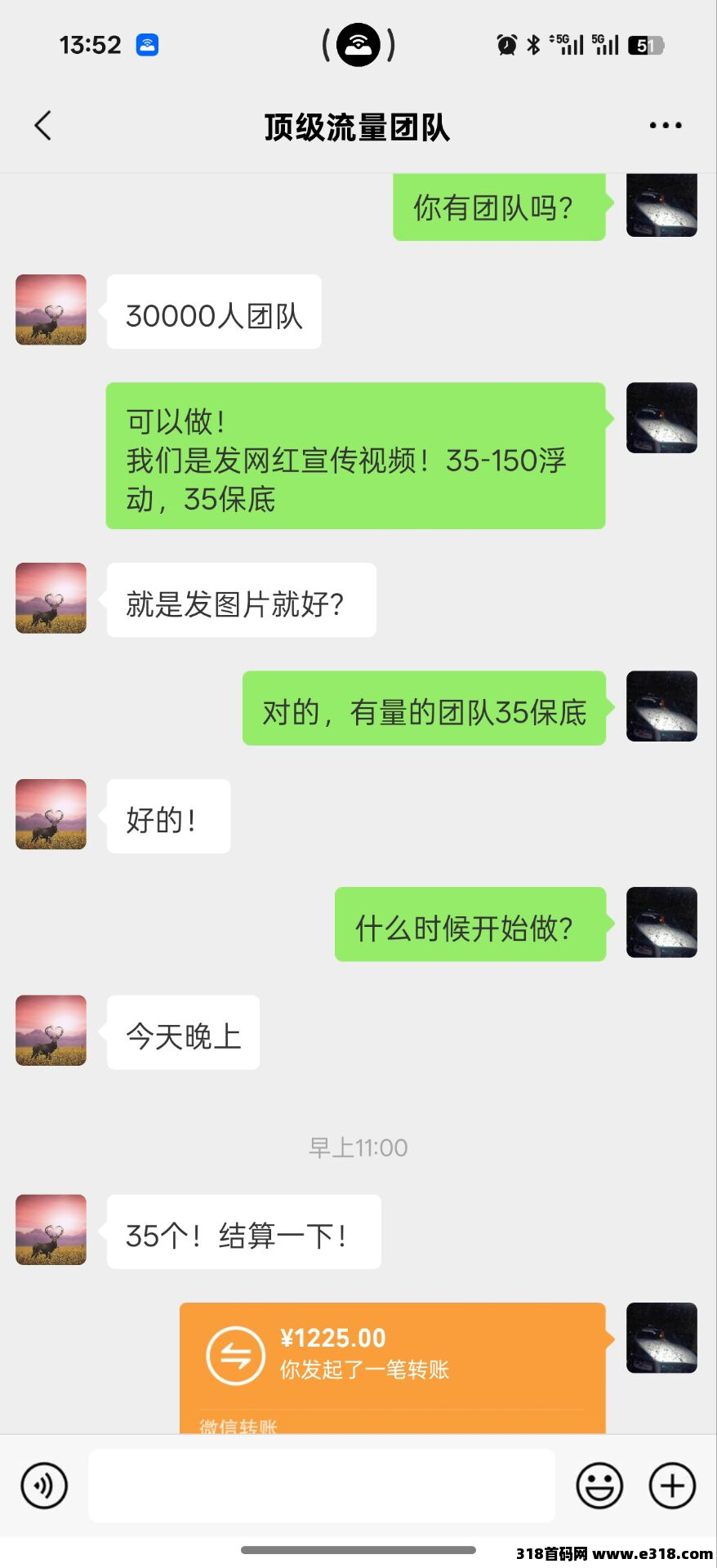Tap the 早上11:00 timestamp
The image size is (717, 1568).
[x=358, y=1147]
